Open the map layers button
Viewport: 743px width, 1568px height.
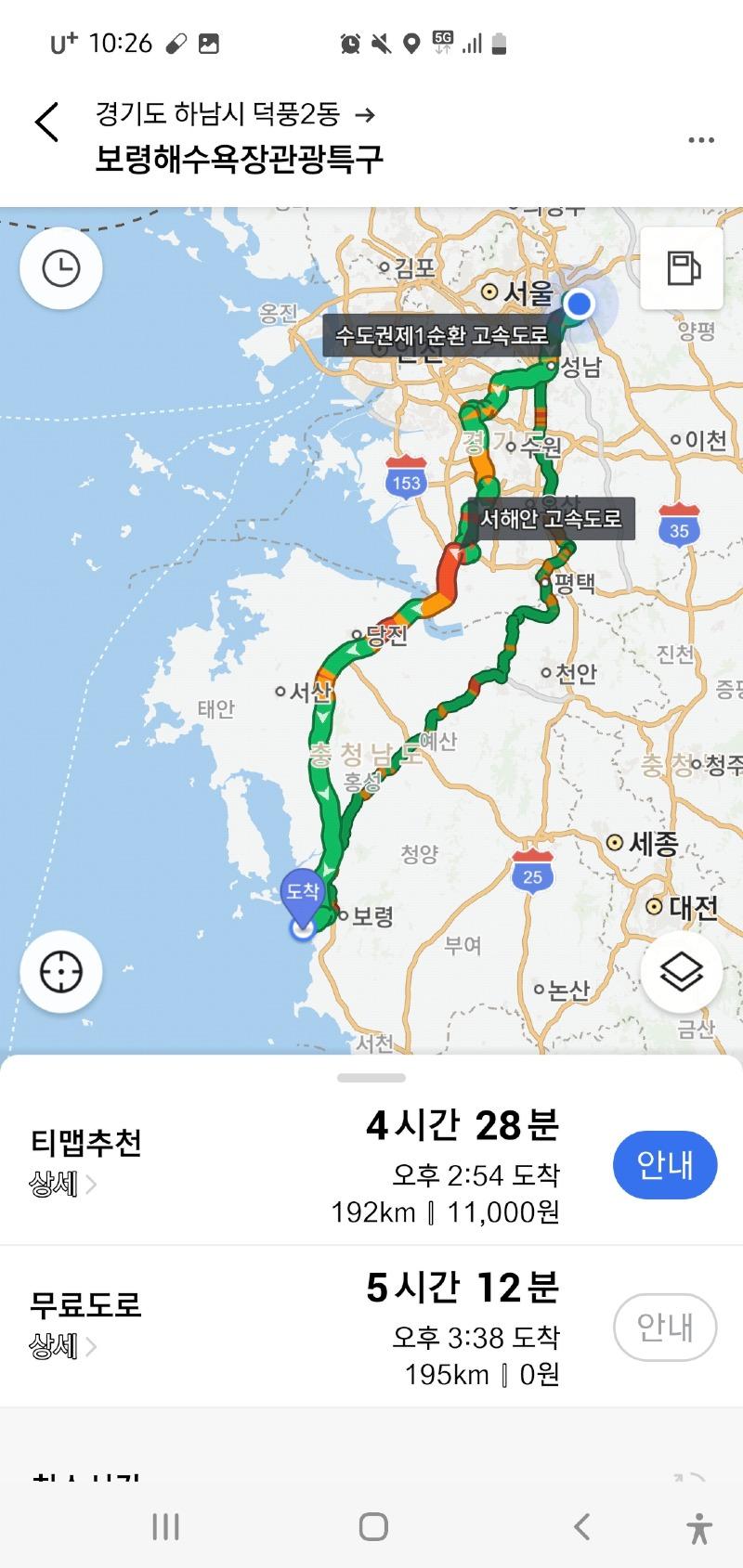[682, 971]
